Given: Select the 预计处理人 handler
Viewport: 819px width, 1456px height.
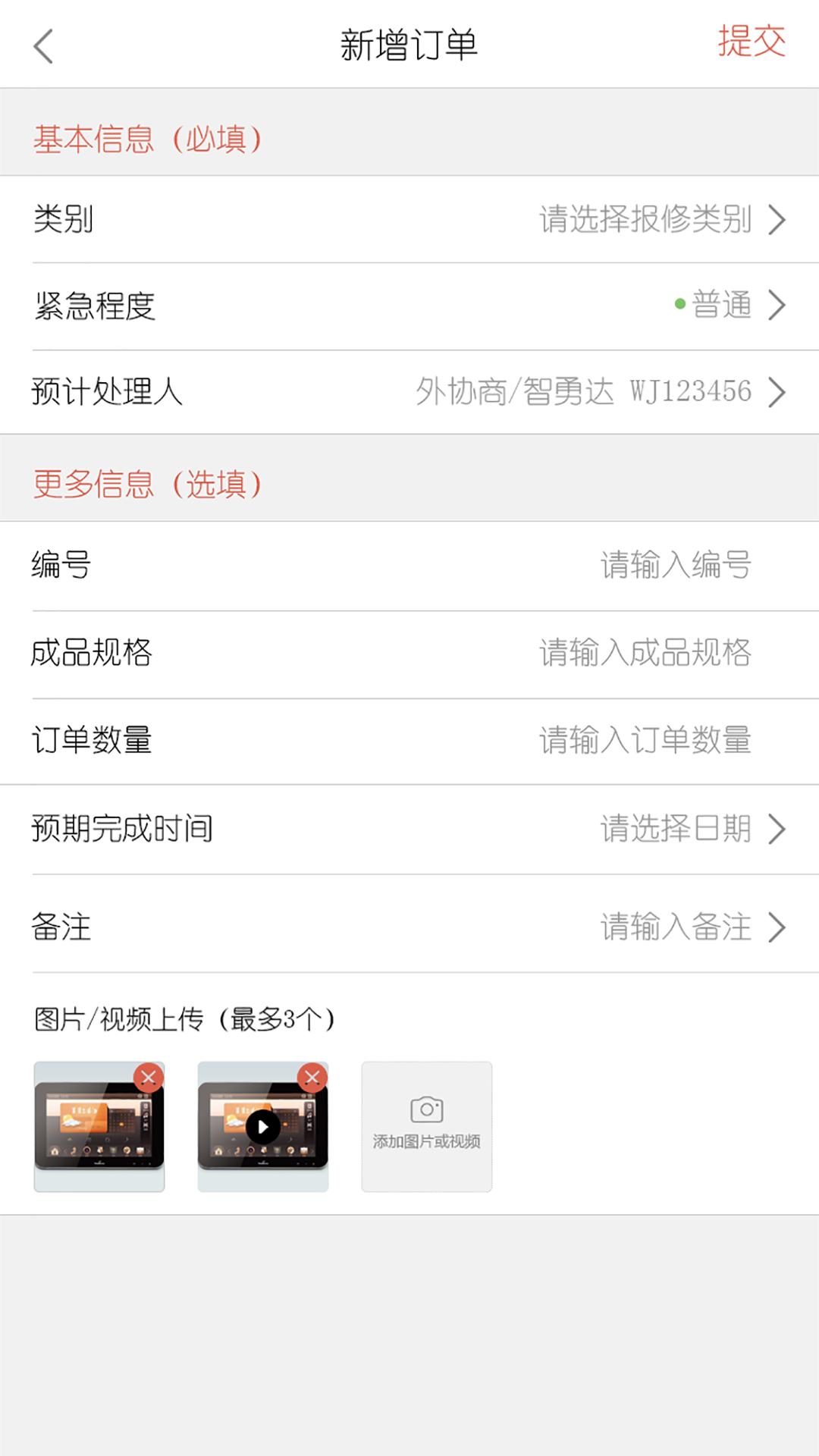Looking at the screenshot, I should (x=599, y=392).
